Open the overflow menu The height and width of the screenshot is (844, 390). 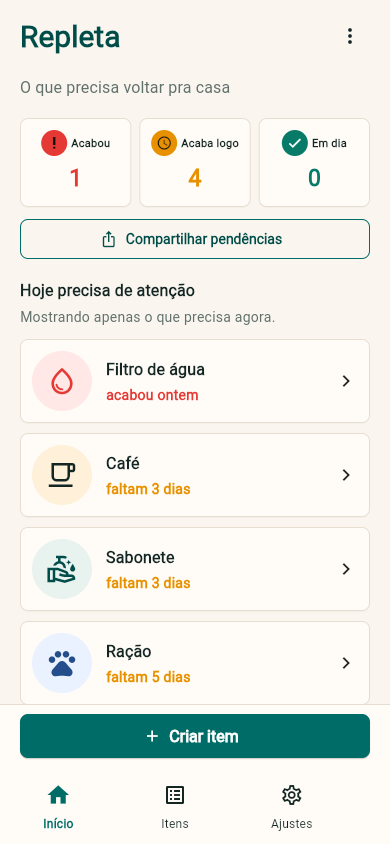(x=350, y=36)
